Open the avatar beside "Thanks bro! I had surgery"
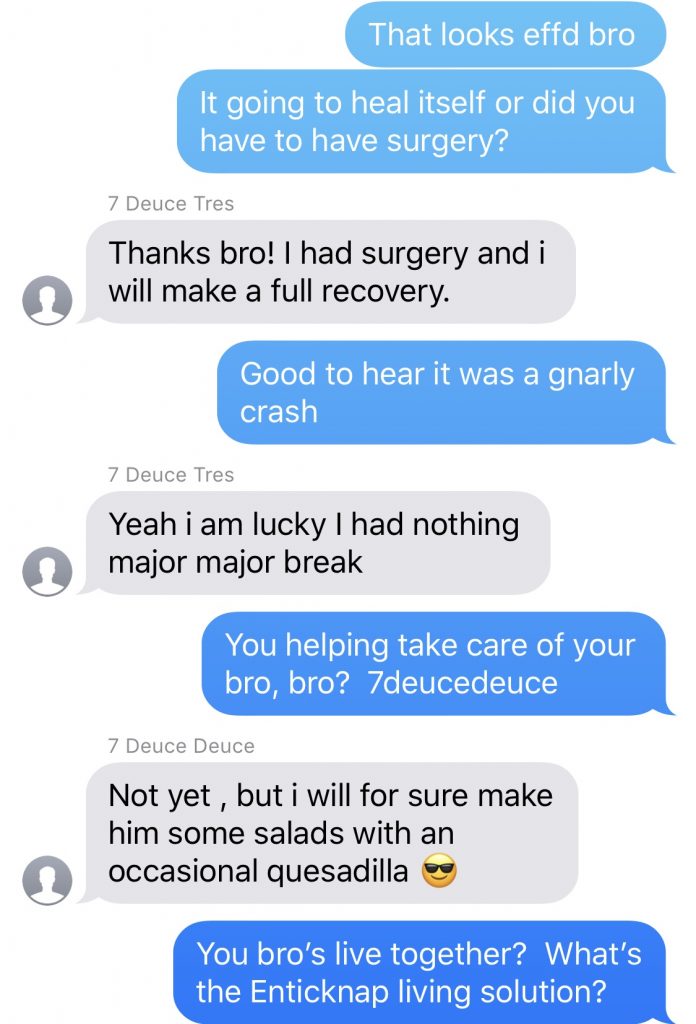 pyautogui.click(x=47, y=300)
